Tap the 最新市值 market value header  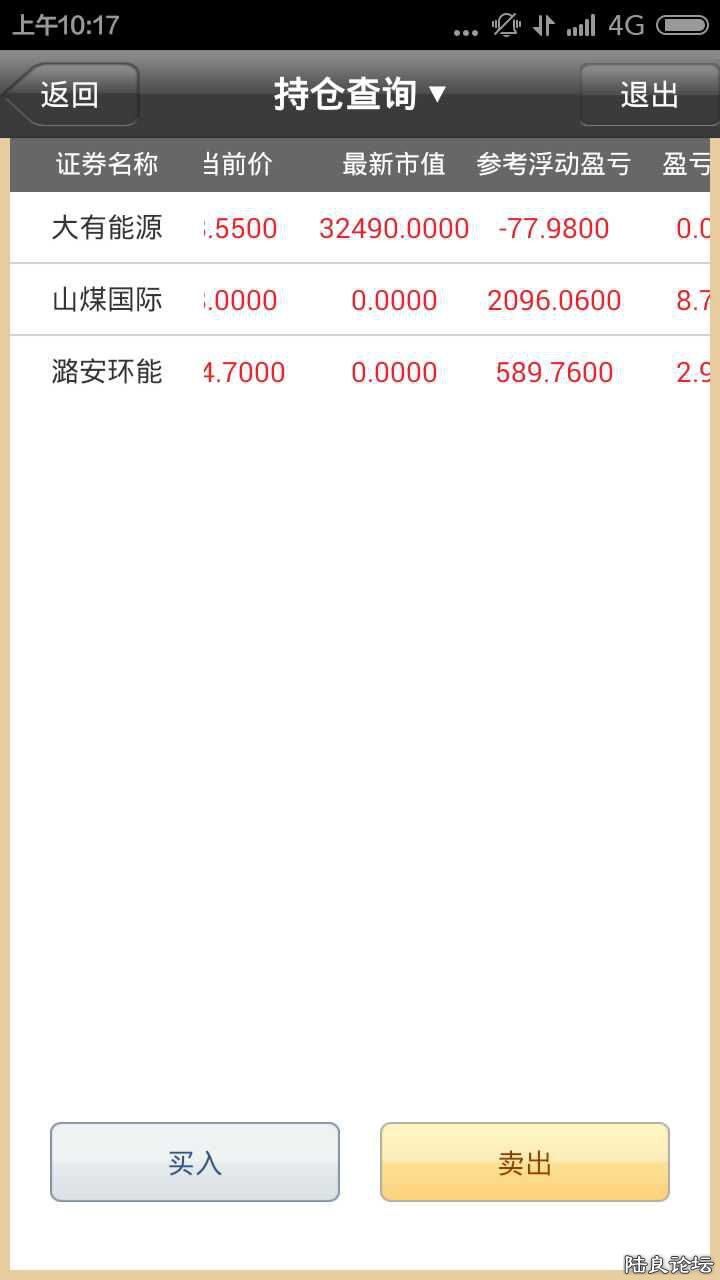[x=394, y=165]
